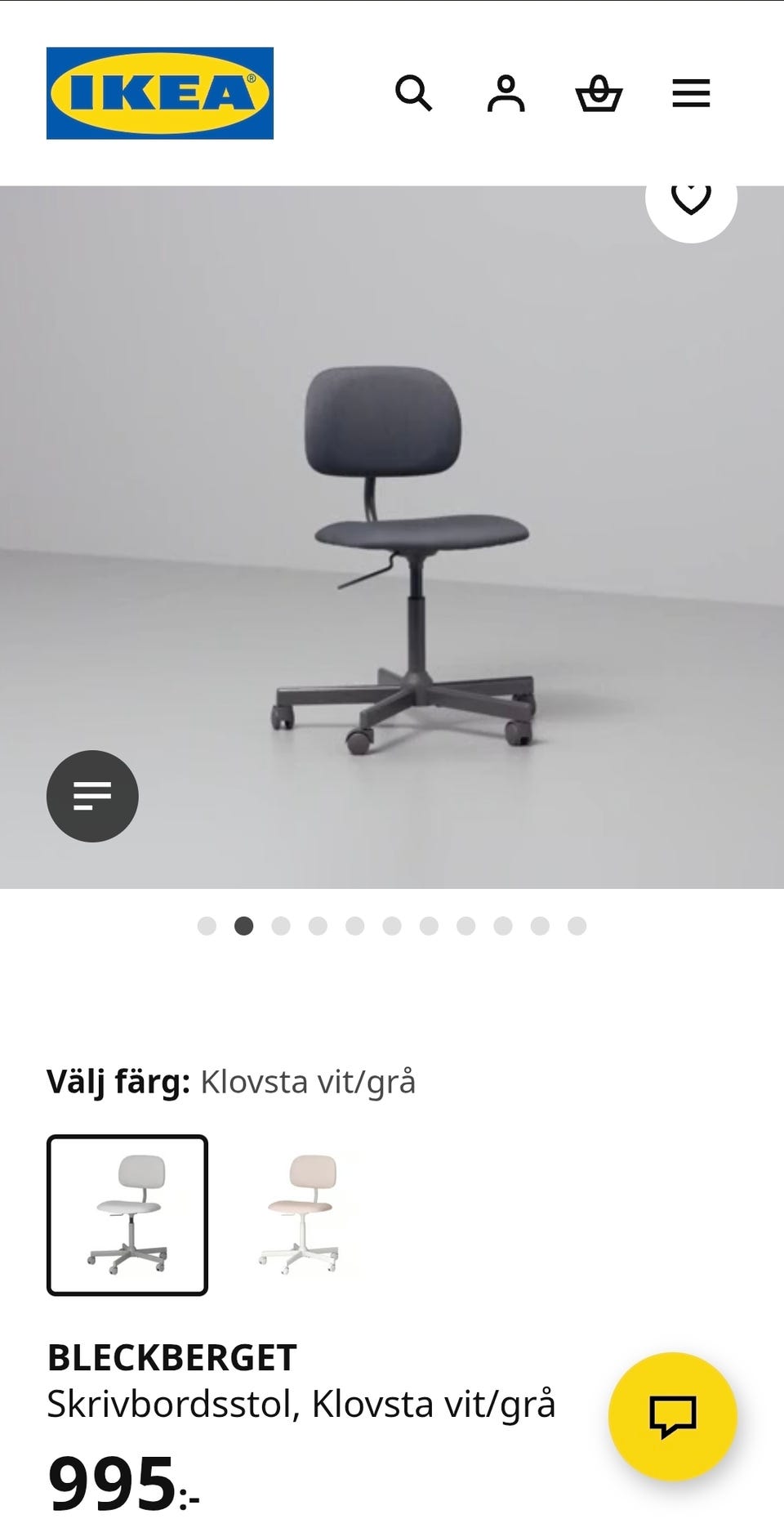Open the image description button

click(x=92, y=796)
